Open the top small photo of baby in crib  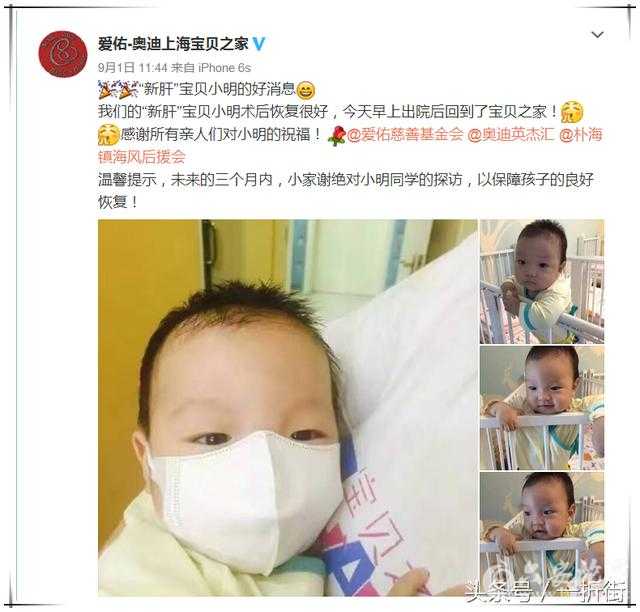pyautogui.click(x=541, y=281)
